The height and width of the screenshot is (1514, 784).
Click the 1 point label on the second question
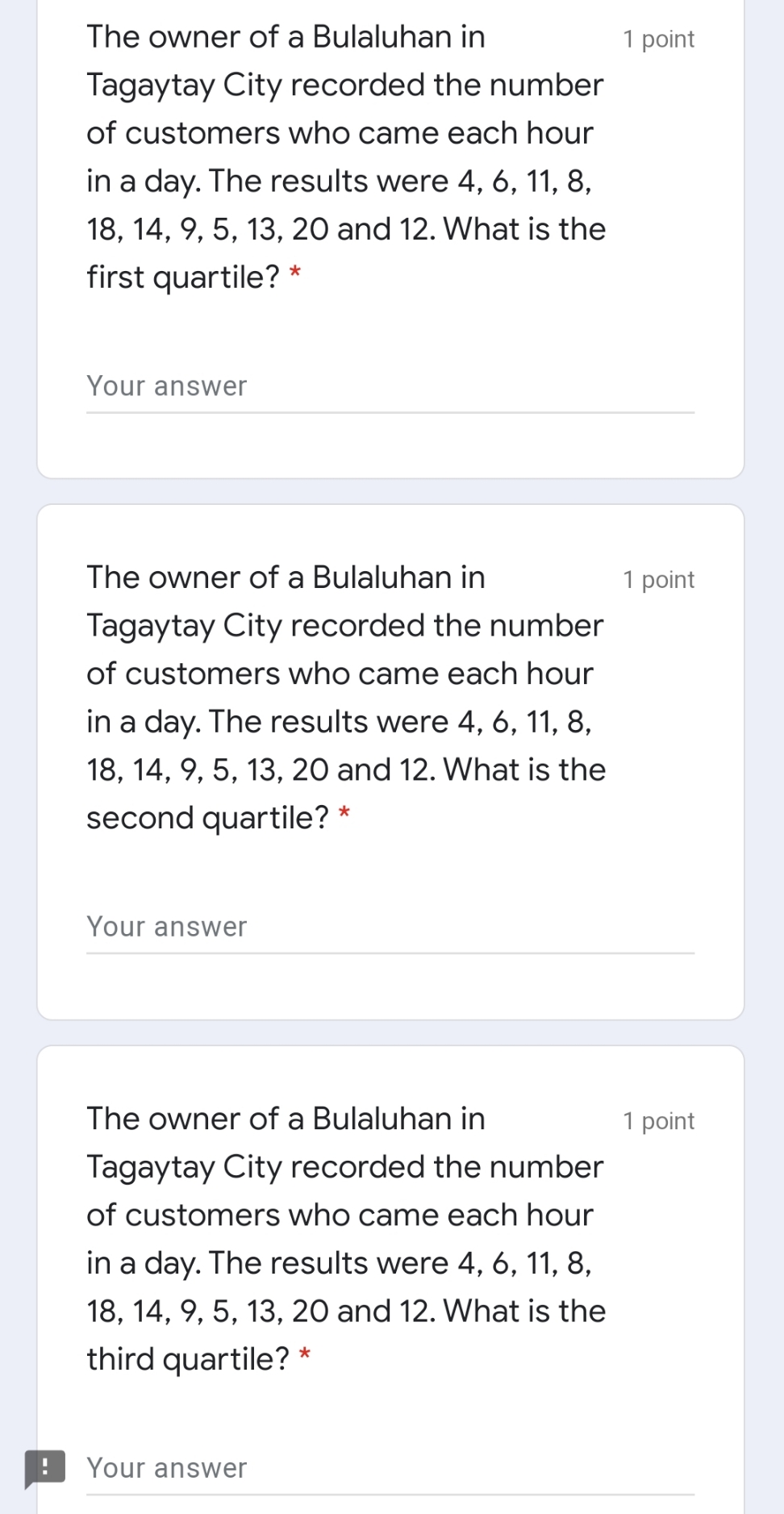pyautogui.click(x=657, y=578)
